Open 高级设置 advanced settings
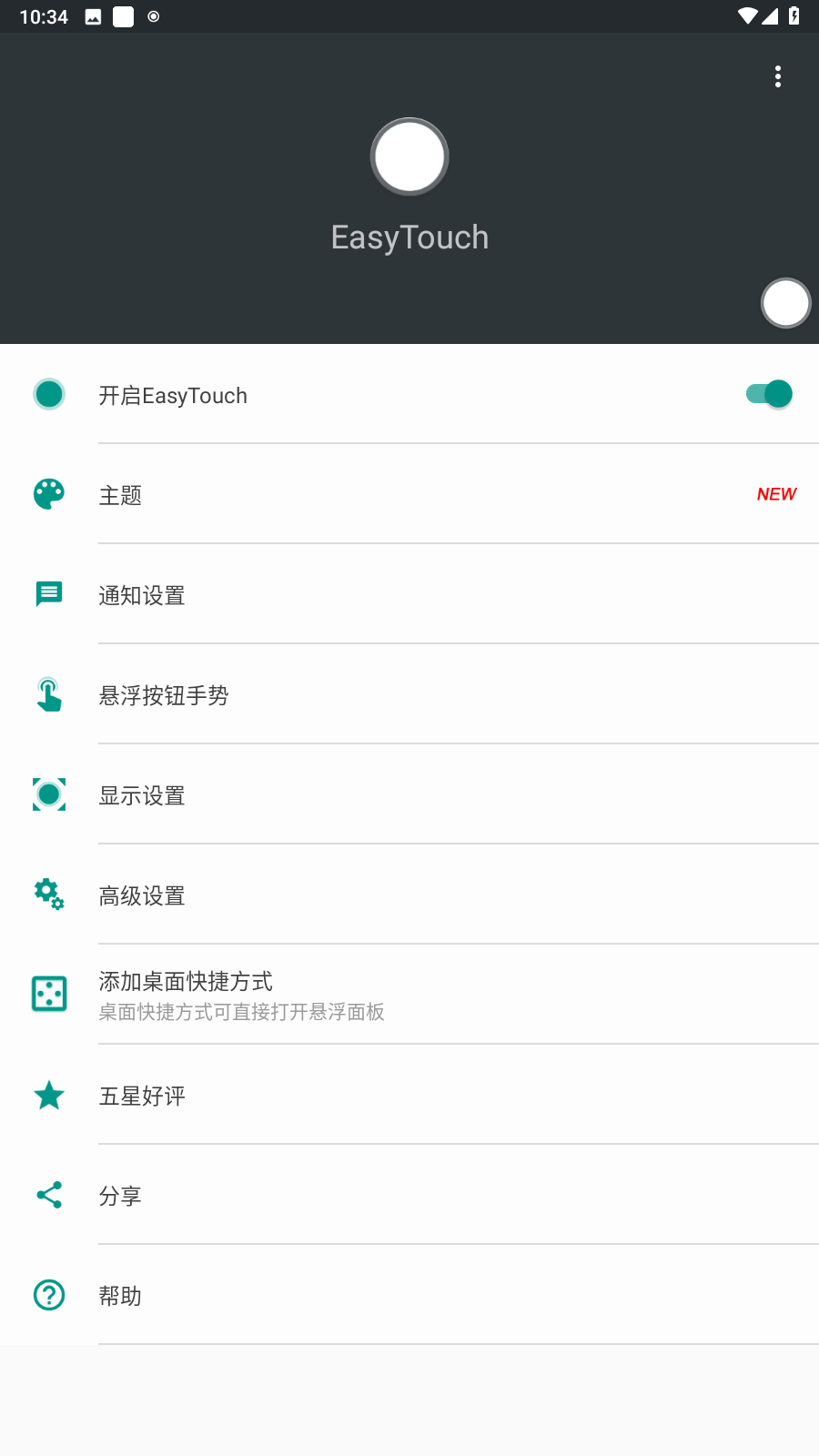 coord(409,895)
